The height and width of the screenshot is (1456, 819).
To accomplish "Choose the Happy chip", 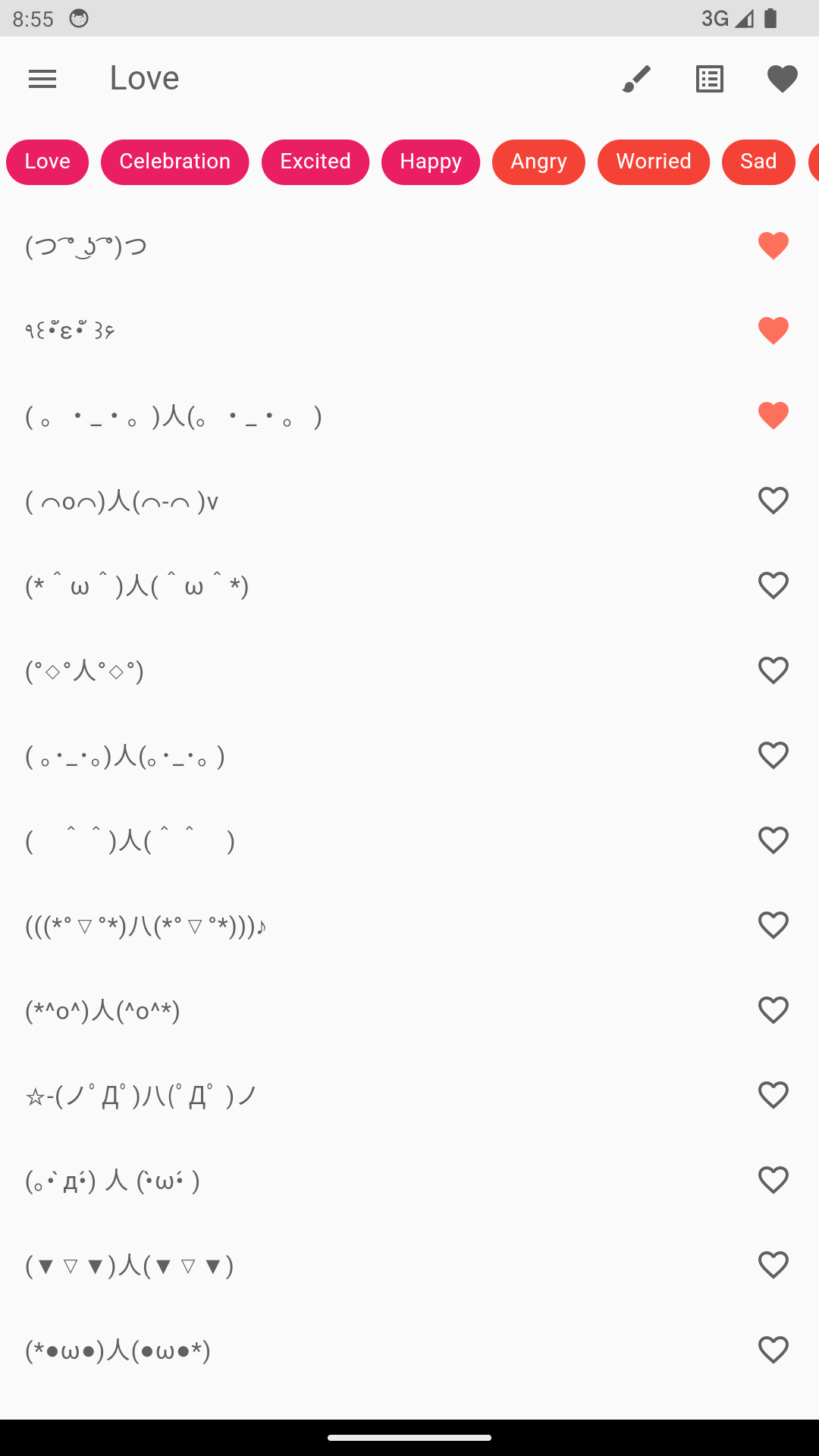I will tap(431, 162).
